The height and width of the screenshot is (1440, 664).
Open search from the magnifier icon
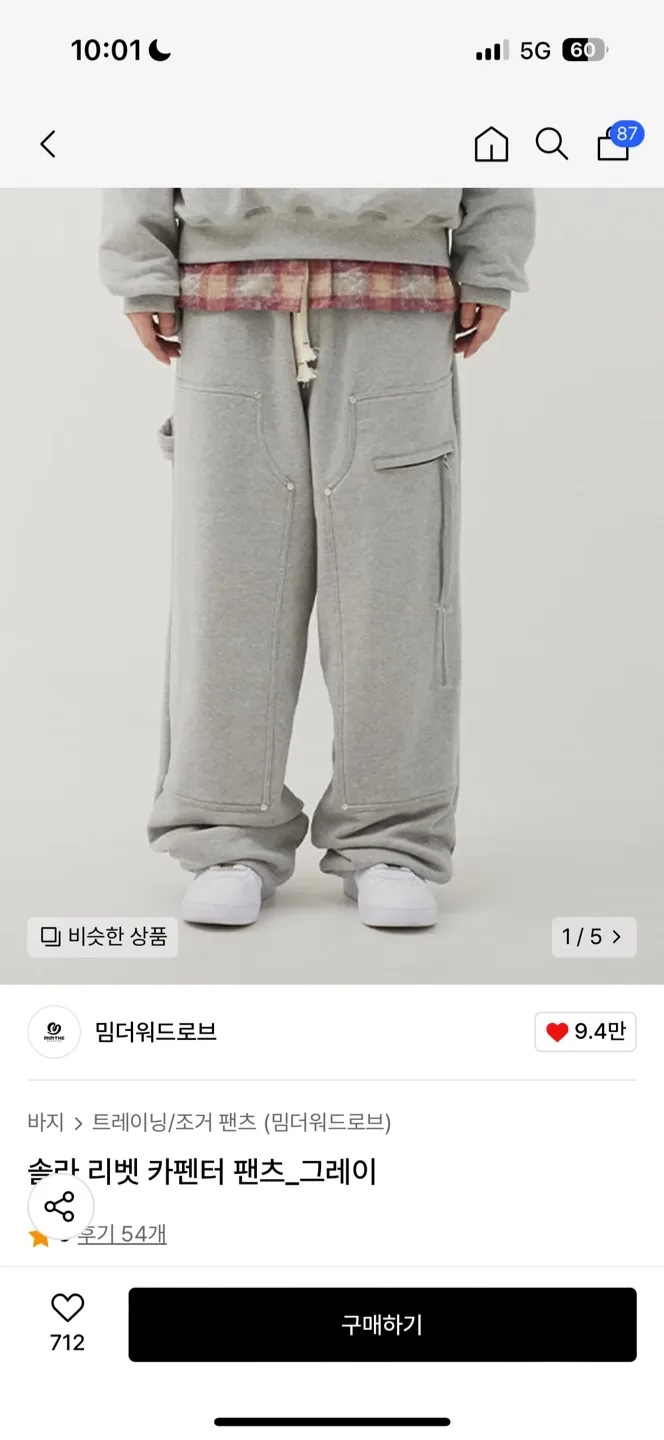click(x=551, y=144)
